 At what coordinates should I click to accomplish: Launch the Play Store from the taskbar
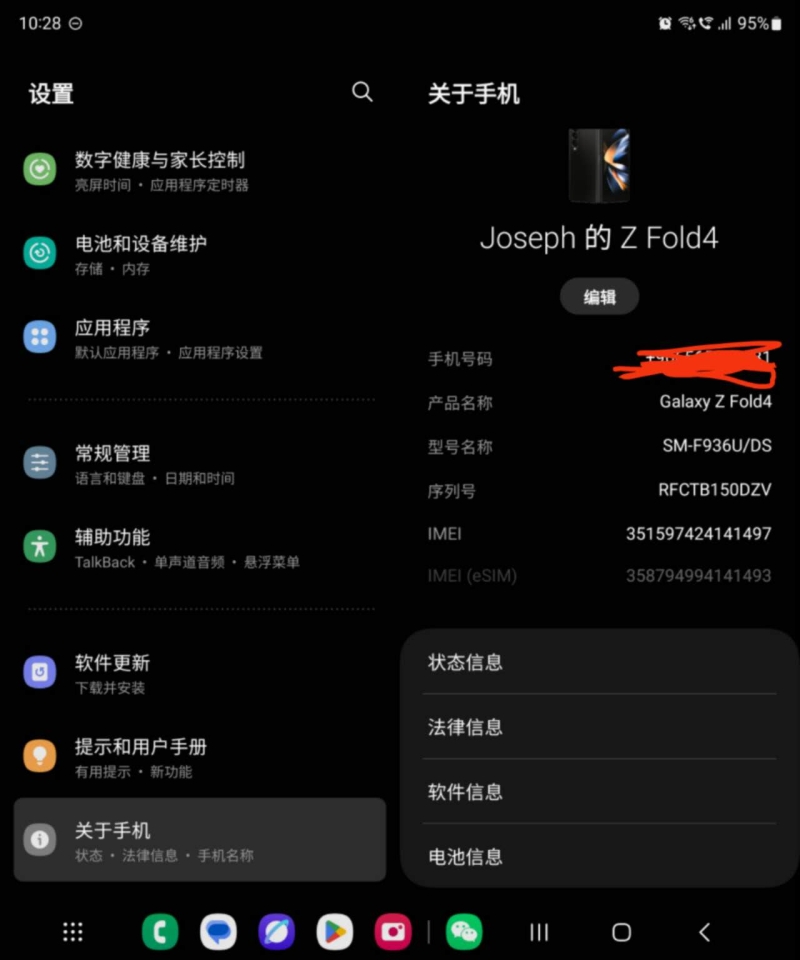click(335, 932)
